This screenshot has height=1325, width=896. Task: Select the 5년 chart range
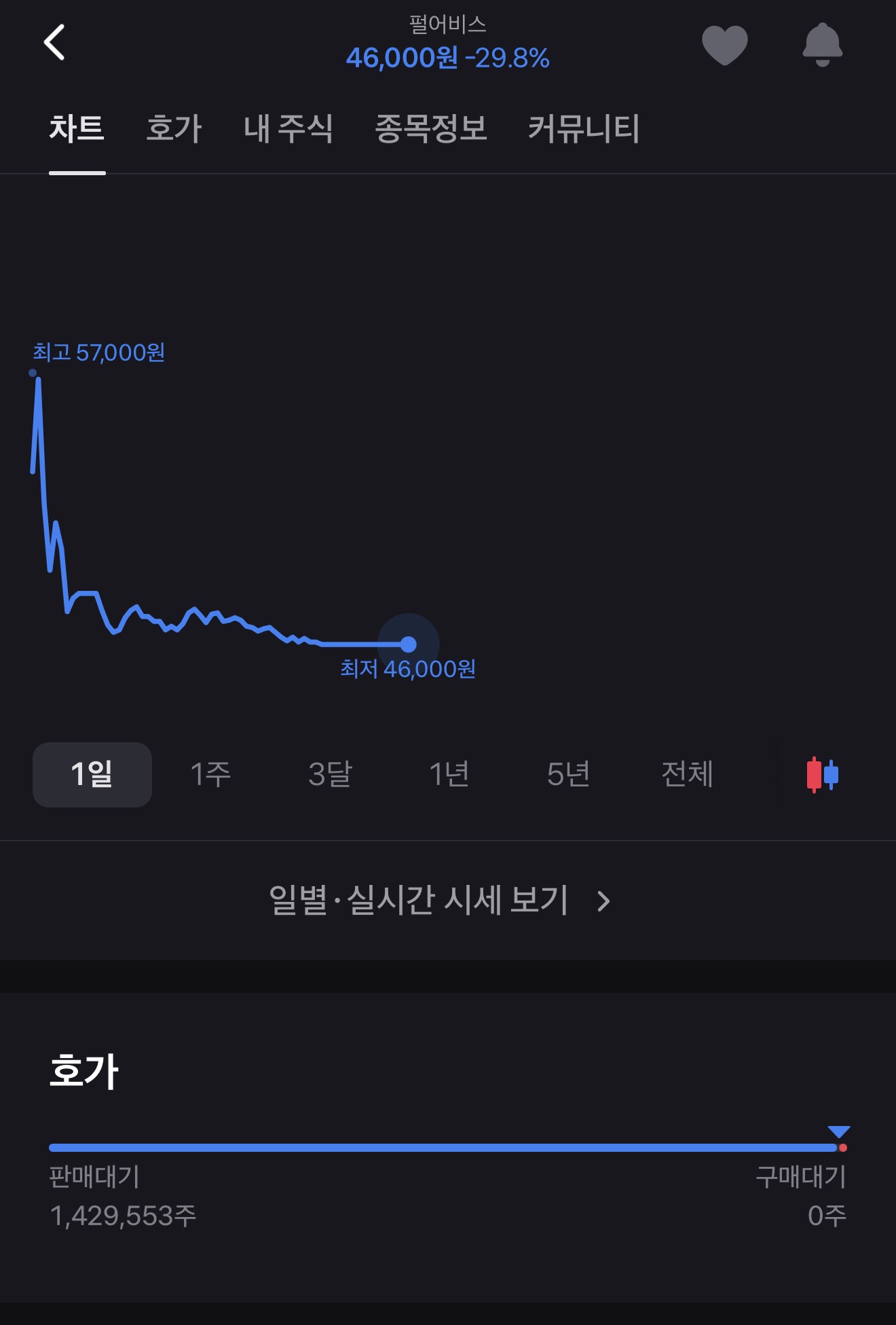click(568, 774)
